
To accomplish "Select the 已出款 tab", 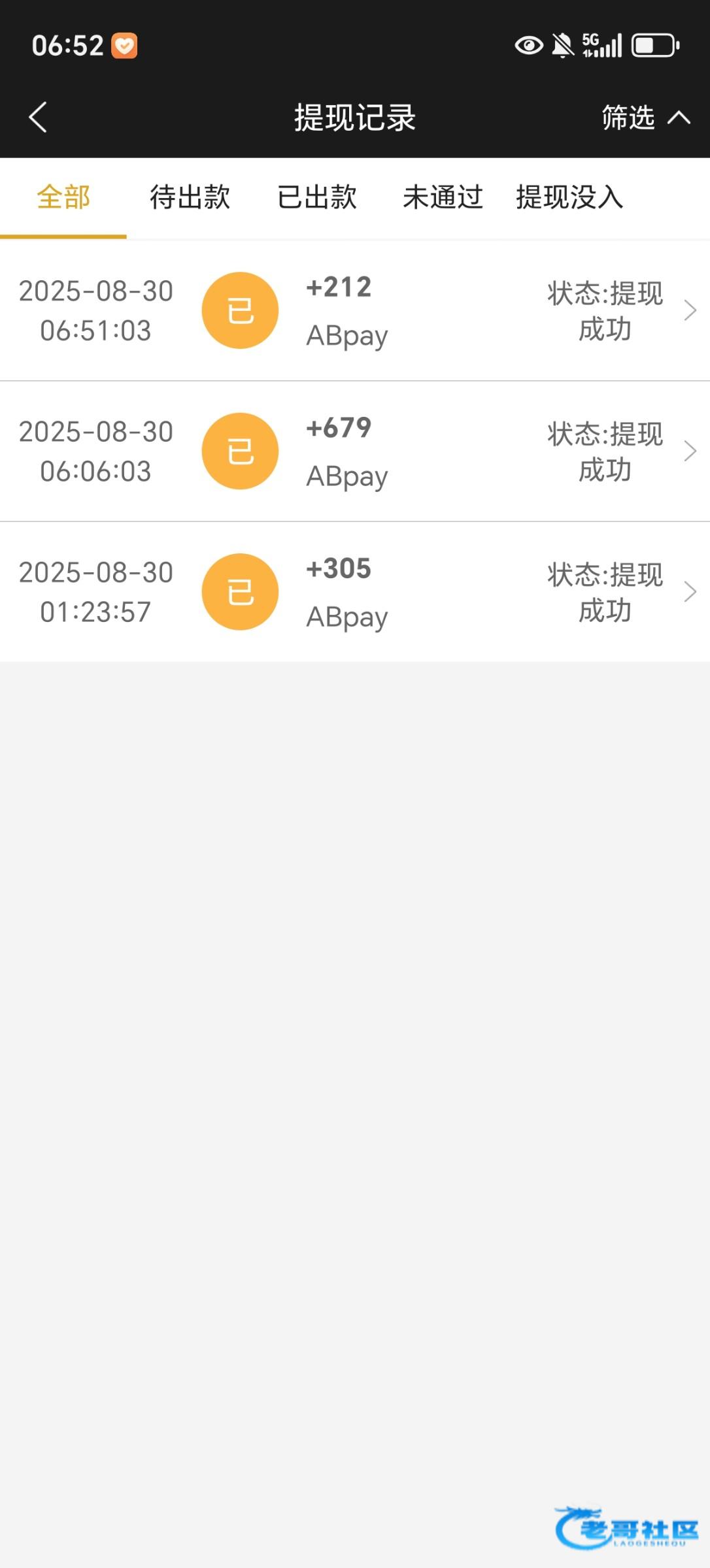I will click(x=316, y=197).
